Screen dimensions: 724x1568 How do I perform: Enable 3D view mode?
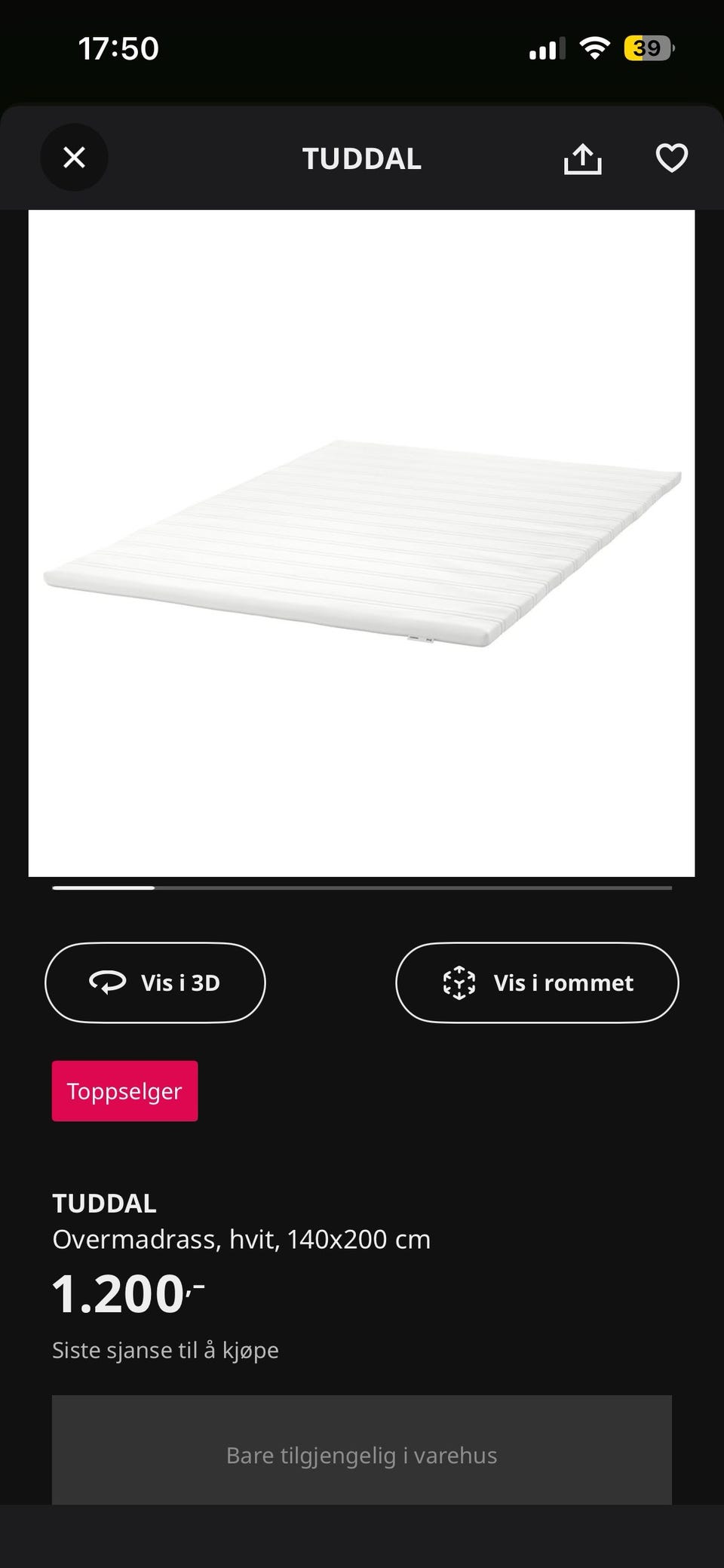[x=155, y=982]
